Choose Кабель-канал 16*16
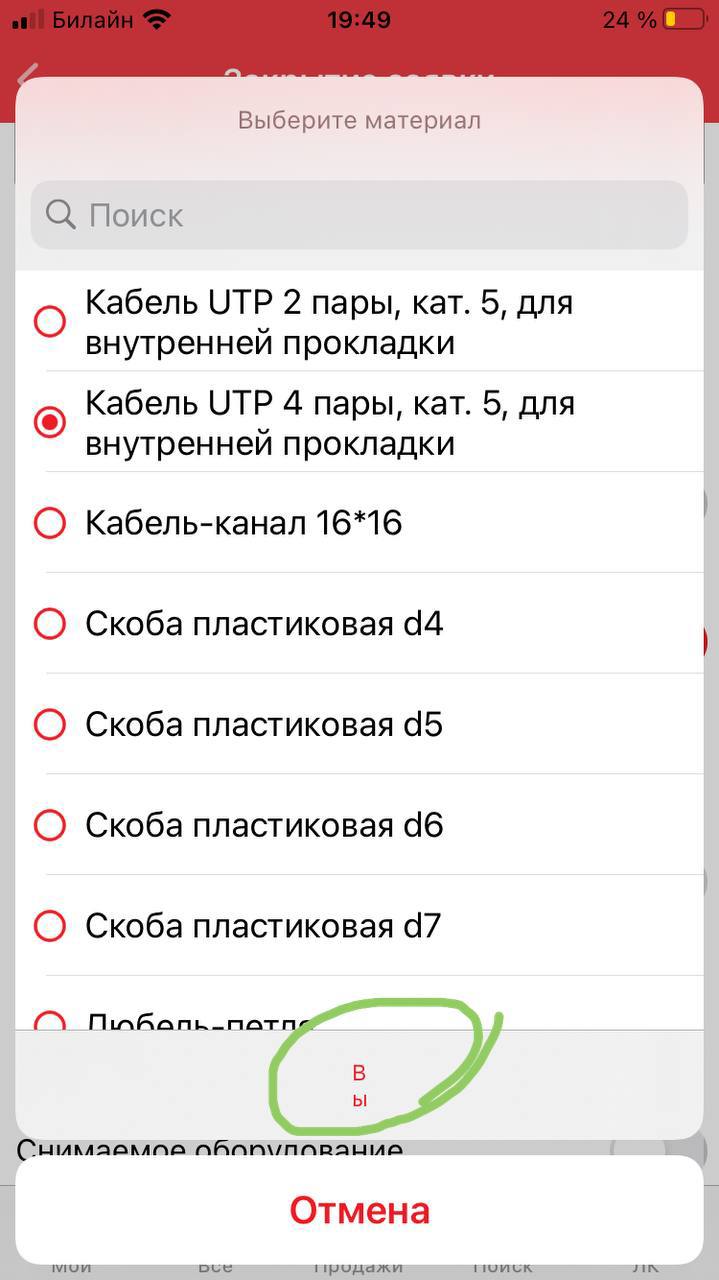 (359, 523)
